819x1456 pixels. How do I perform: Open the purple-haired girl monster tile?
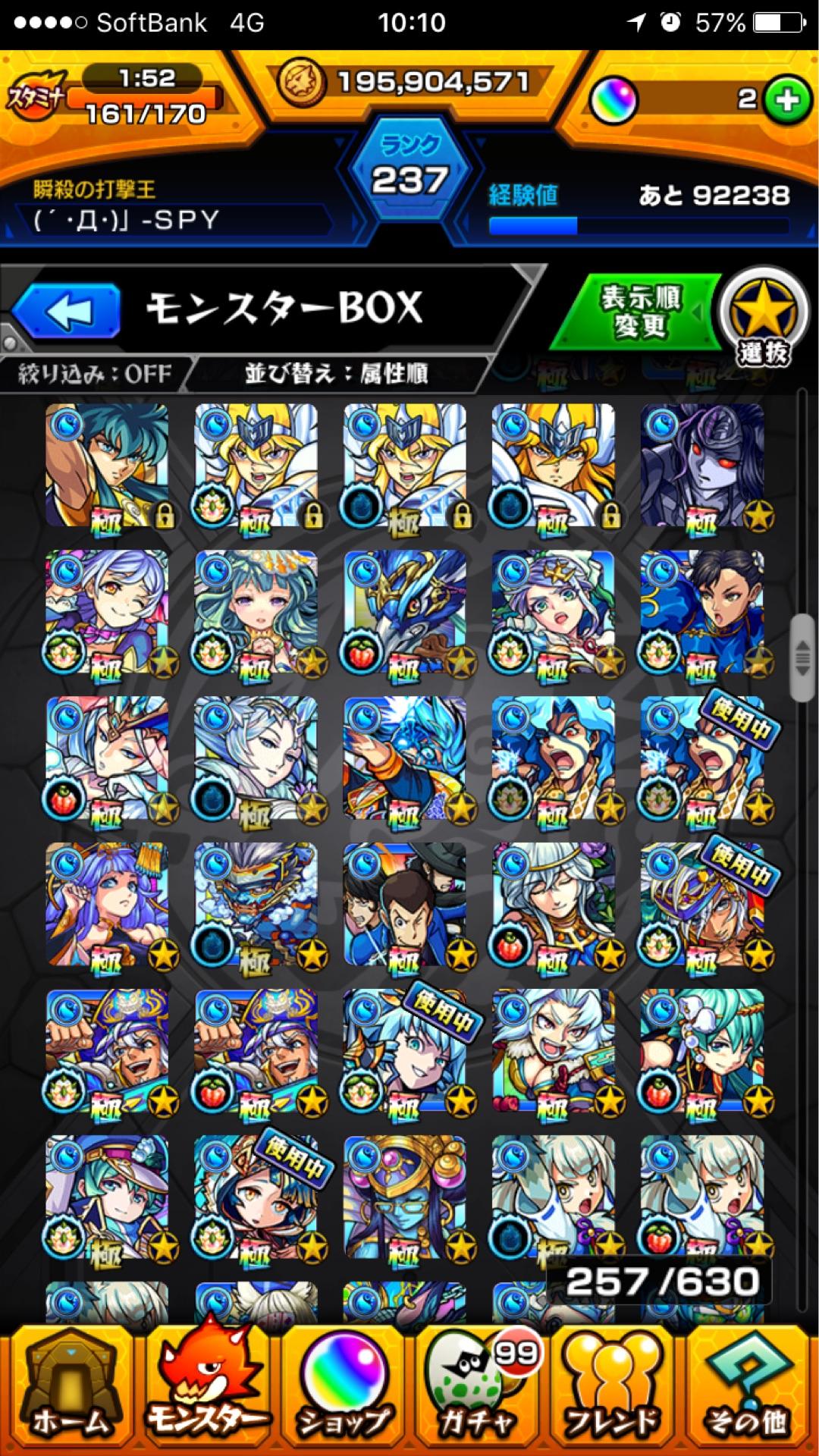107,905
